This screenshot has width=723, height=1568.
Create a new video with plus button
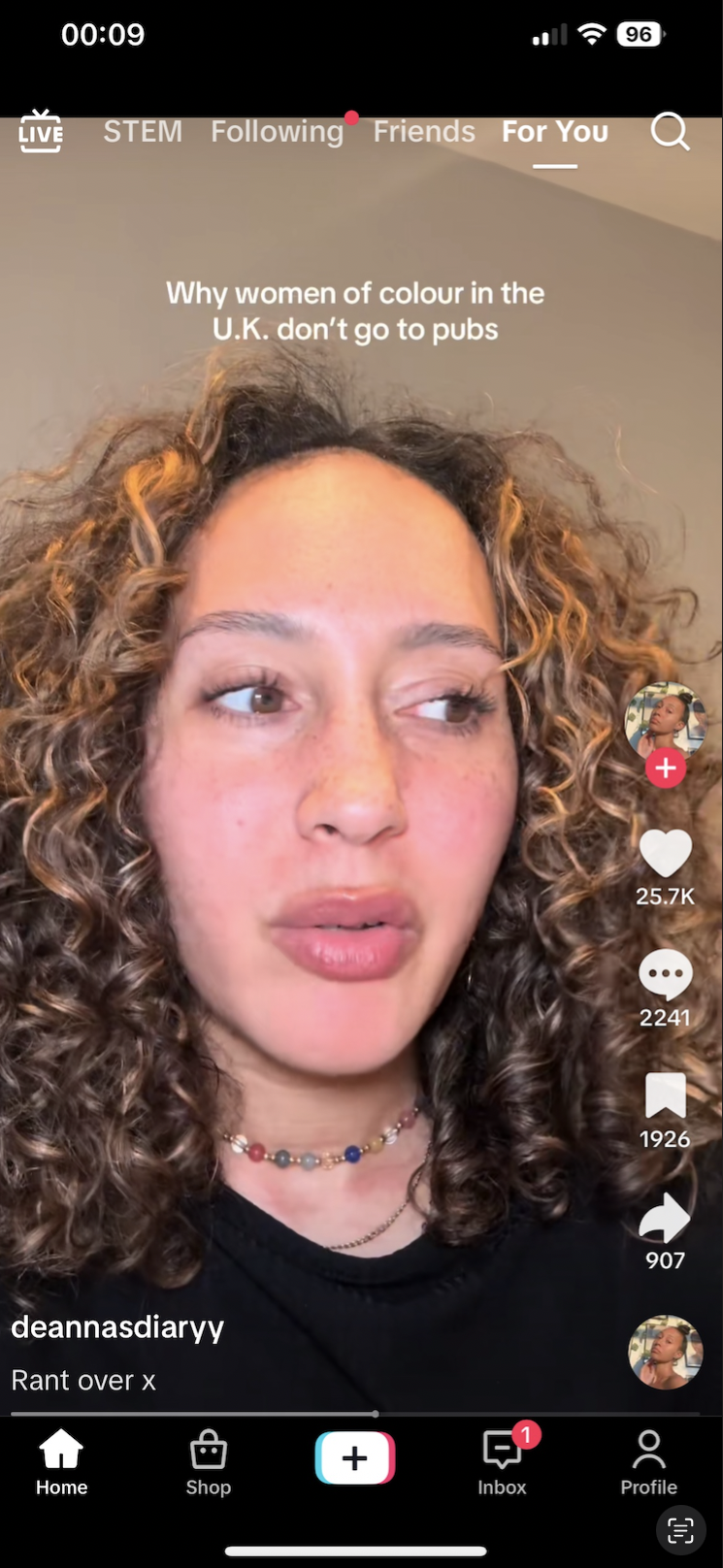[x=355, y=1458]
